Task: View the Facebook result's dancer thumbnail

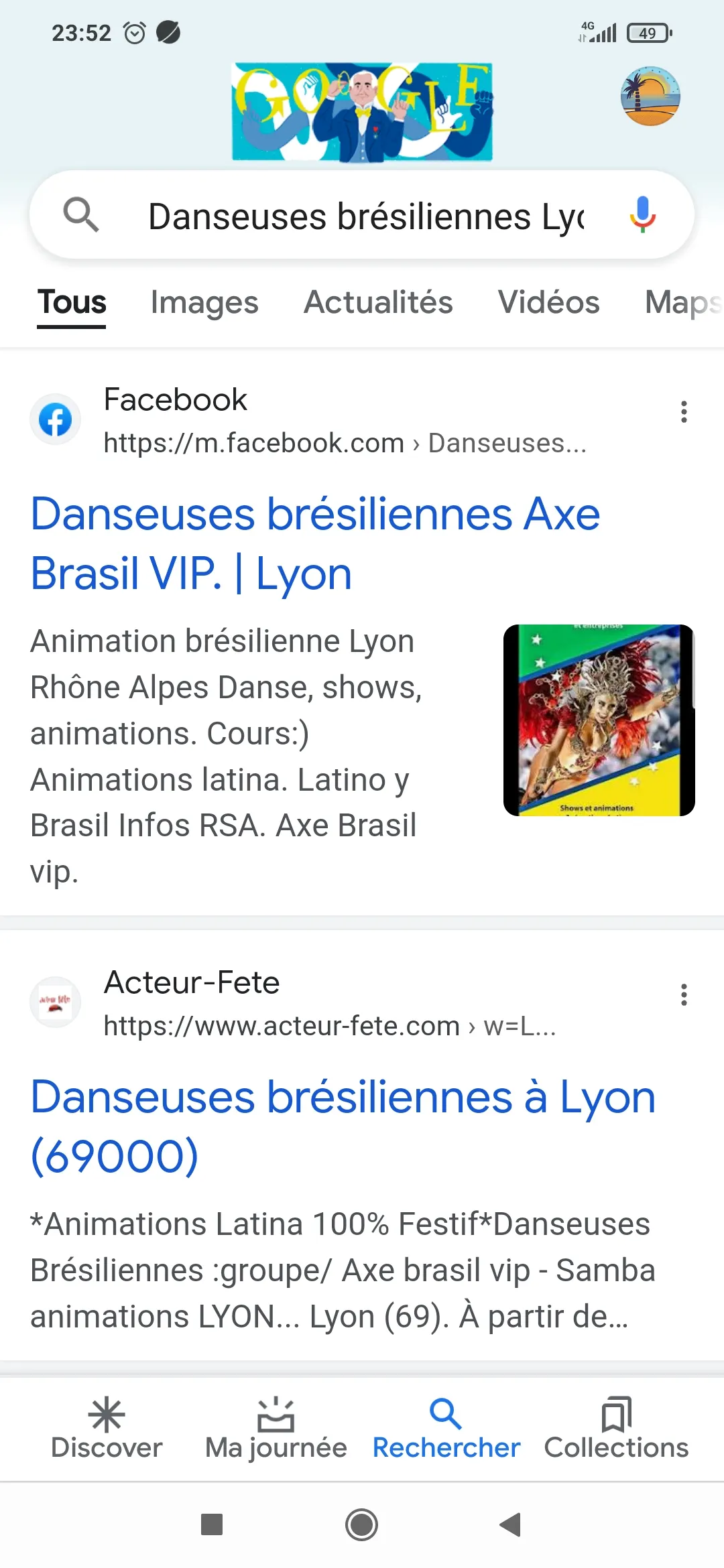Action: 599,720
